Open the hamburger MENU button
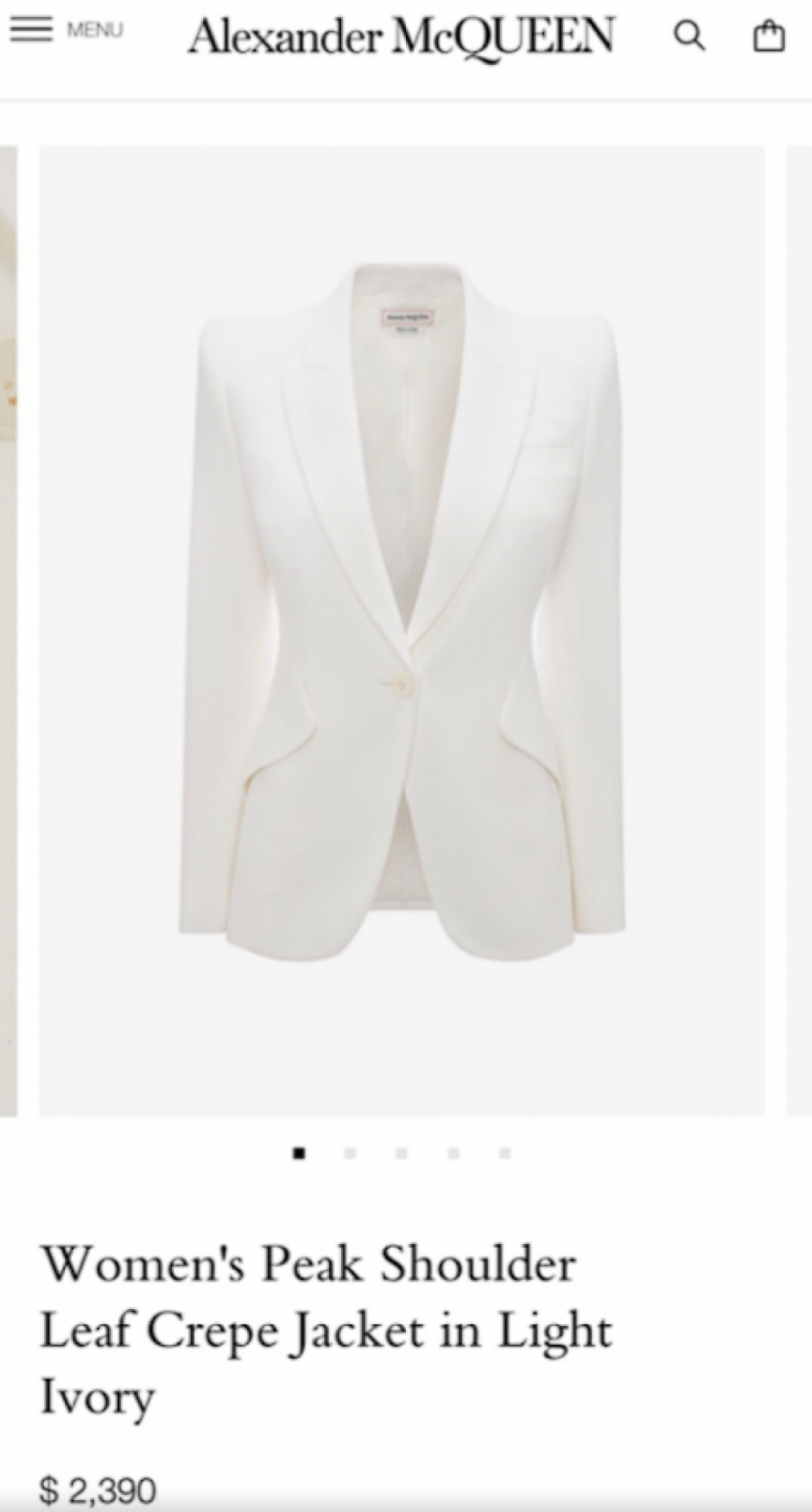The height and width of the screenshot is (1512, 812). click(66, 30)
